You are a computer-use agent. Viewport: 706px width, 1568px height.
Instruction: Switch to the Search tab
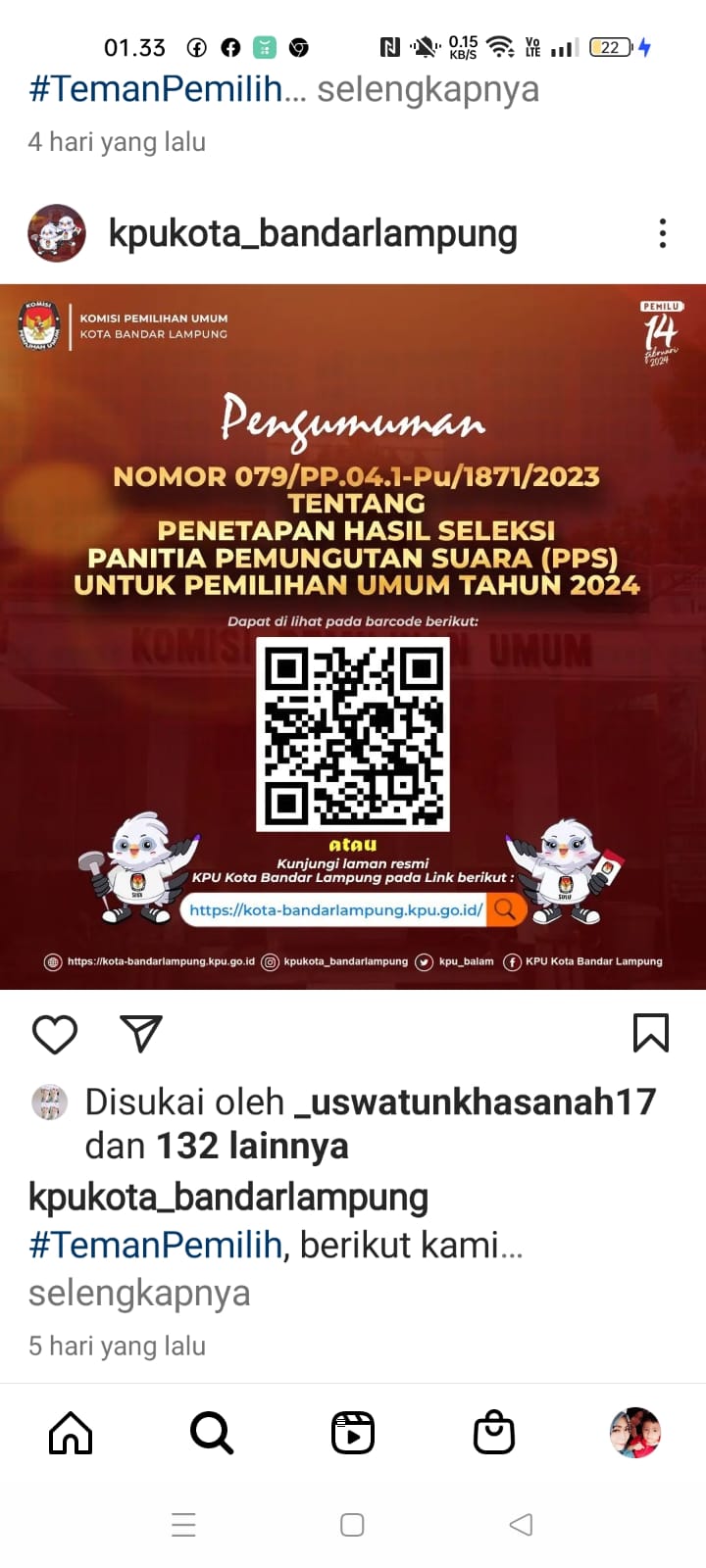[212, 1433]
